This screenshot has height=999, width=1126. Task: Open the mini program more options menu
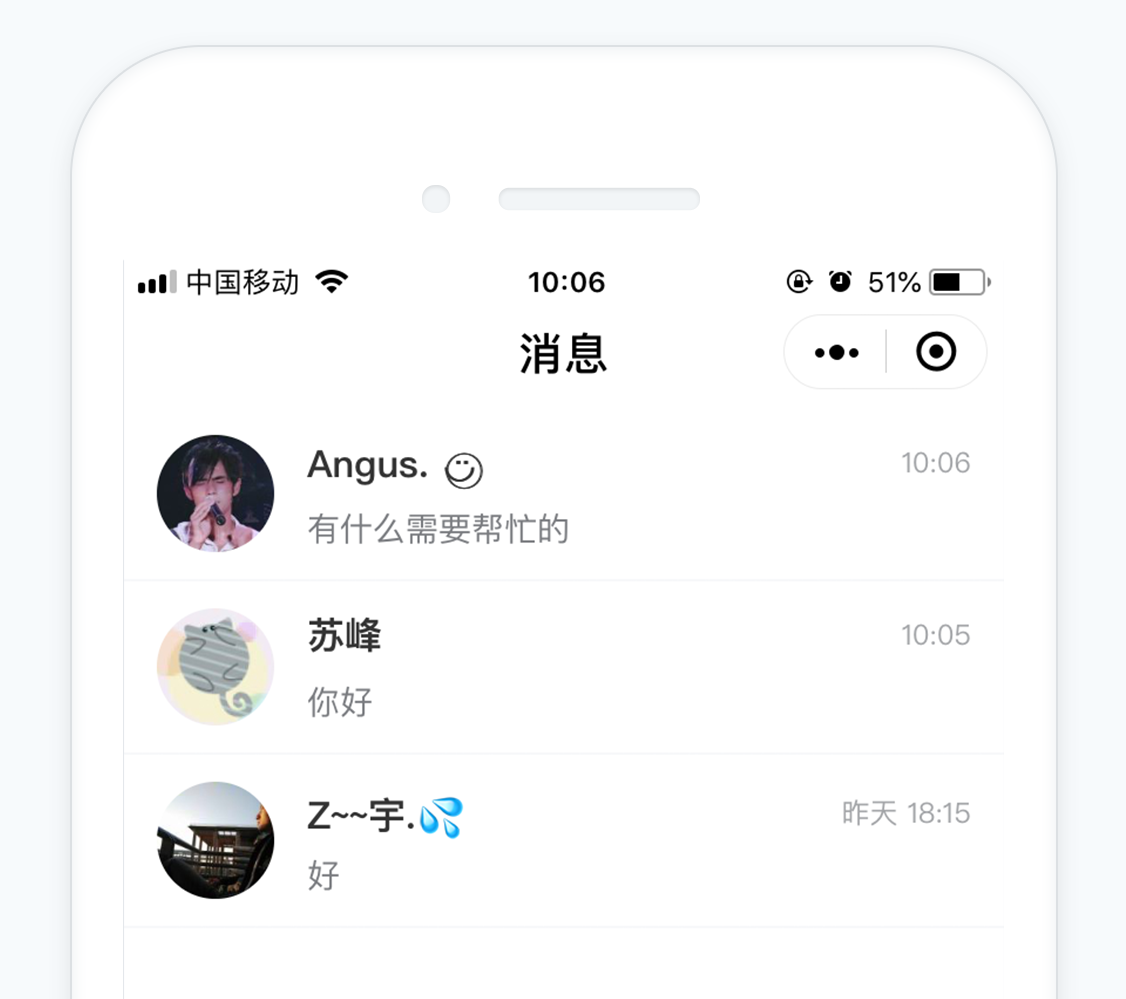coord(837,352)
